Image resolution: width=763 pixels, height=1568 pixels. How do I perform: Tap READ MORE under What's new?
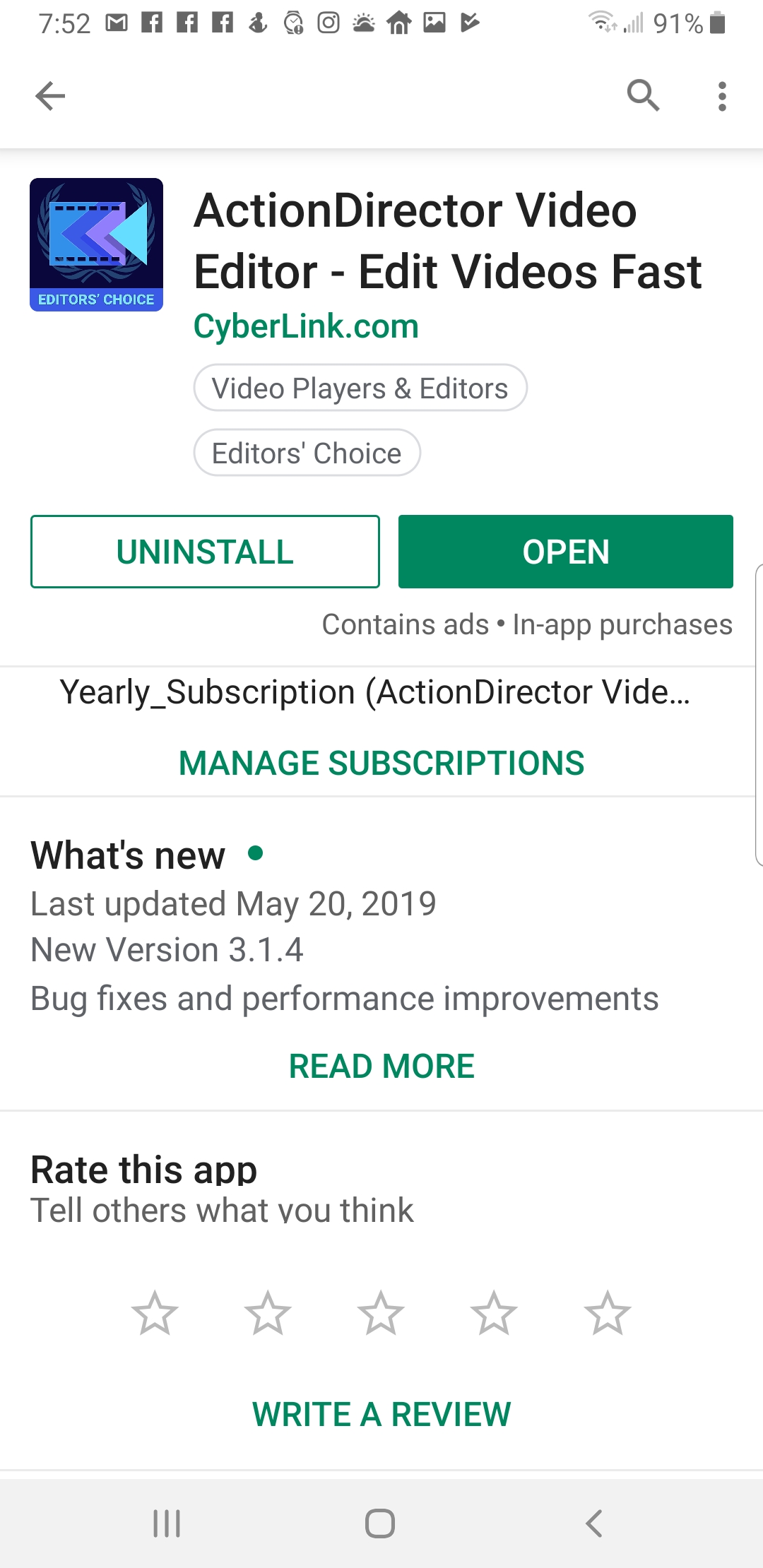point(381,1067)
